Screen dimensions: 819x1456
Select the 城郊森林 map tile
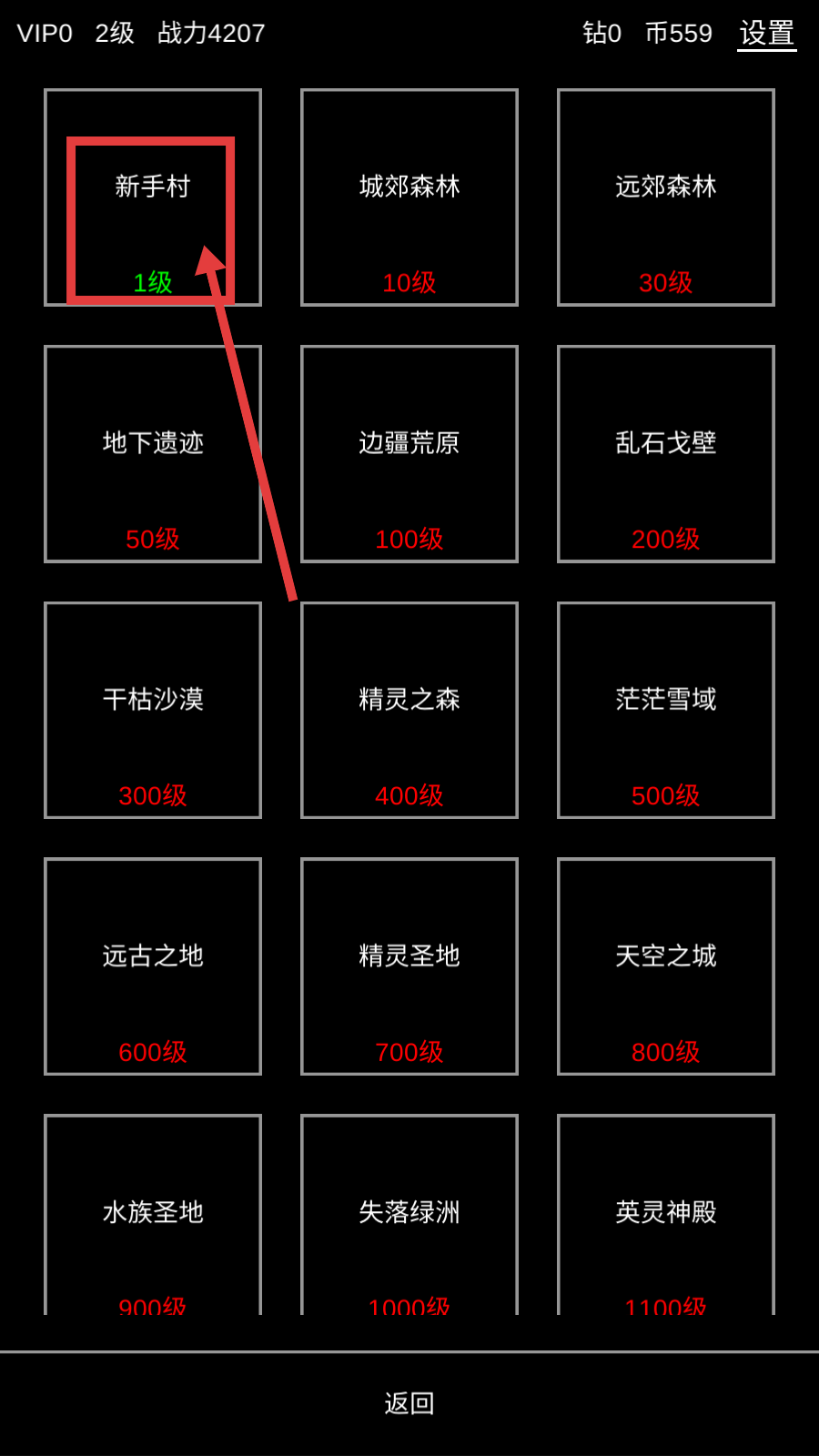409,197
